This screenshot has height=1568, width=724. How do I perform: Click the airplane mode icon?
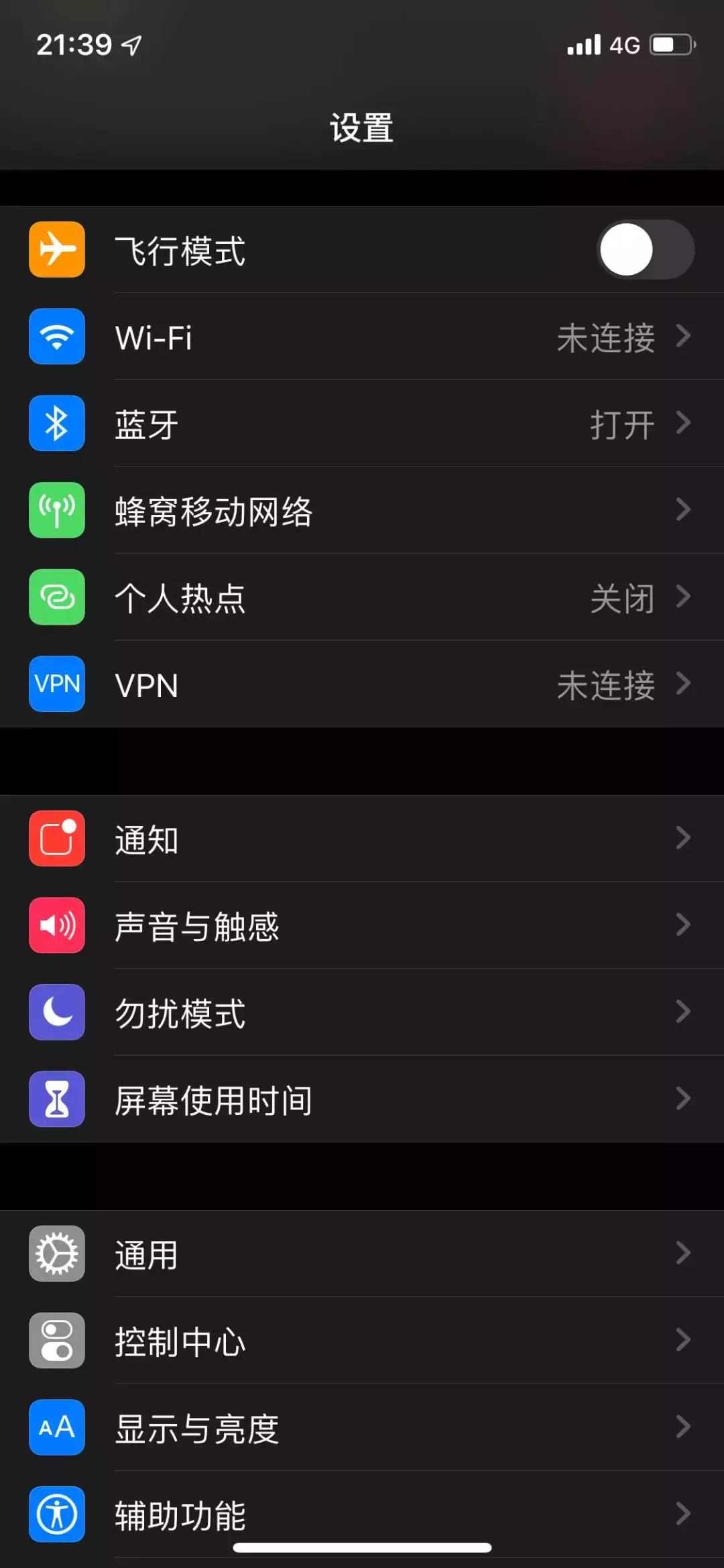(56, 250)
